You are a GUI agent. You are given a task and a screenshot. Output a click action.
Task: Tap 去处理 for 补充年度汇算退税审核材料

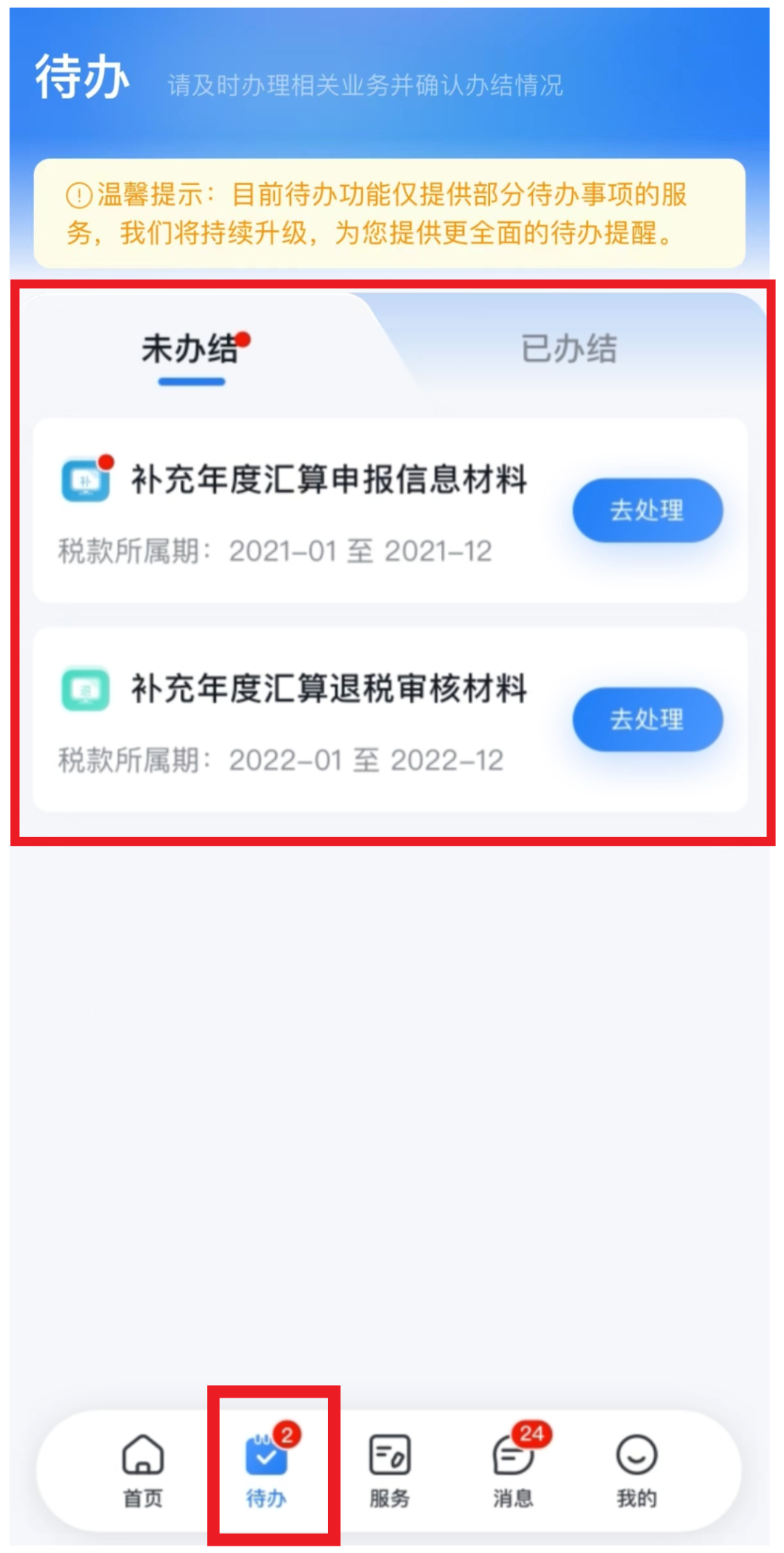648,720
